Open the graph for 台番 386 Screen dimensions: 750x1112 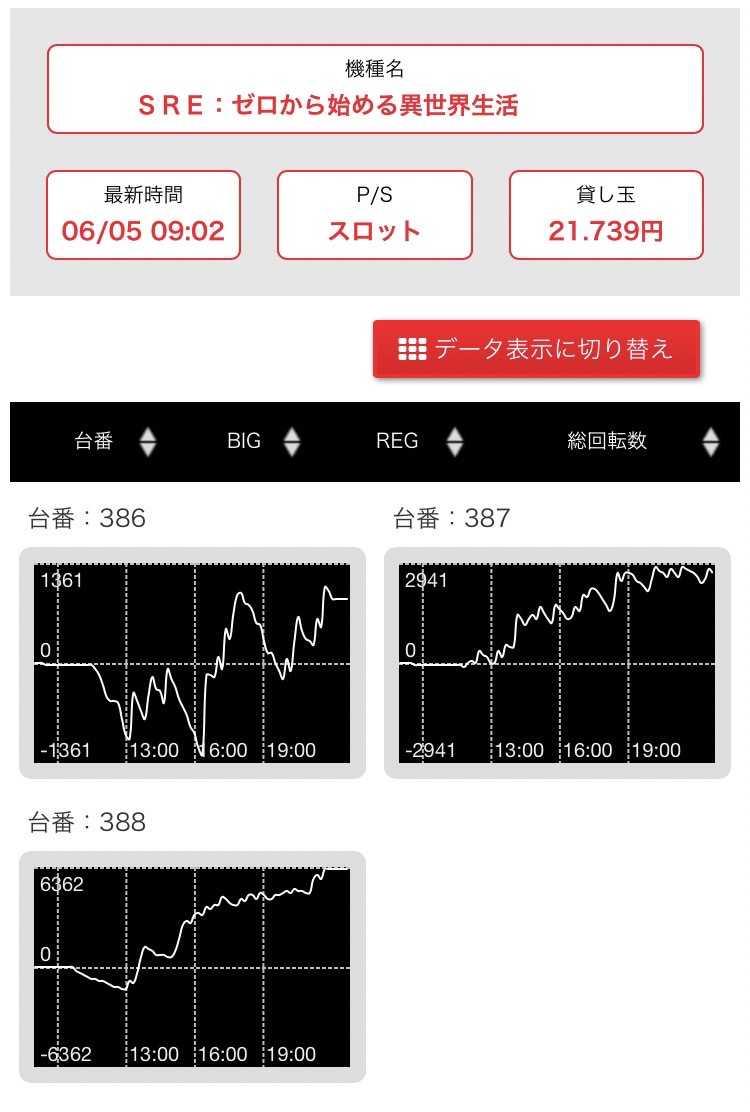[192, 663]
